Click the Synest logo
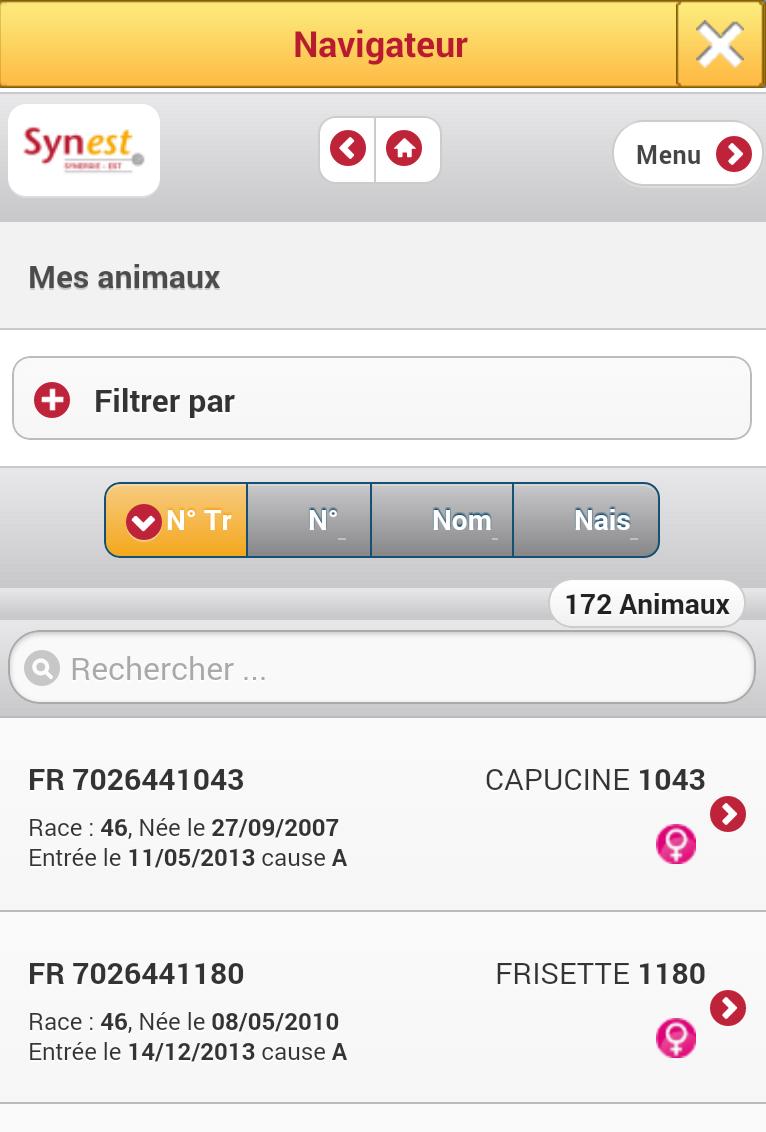Image resolution: width=766 pixels, height=1132 pixels. (x=83, y=149)
